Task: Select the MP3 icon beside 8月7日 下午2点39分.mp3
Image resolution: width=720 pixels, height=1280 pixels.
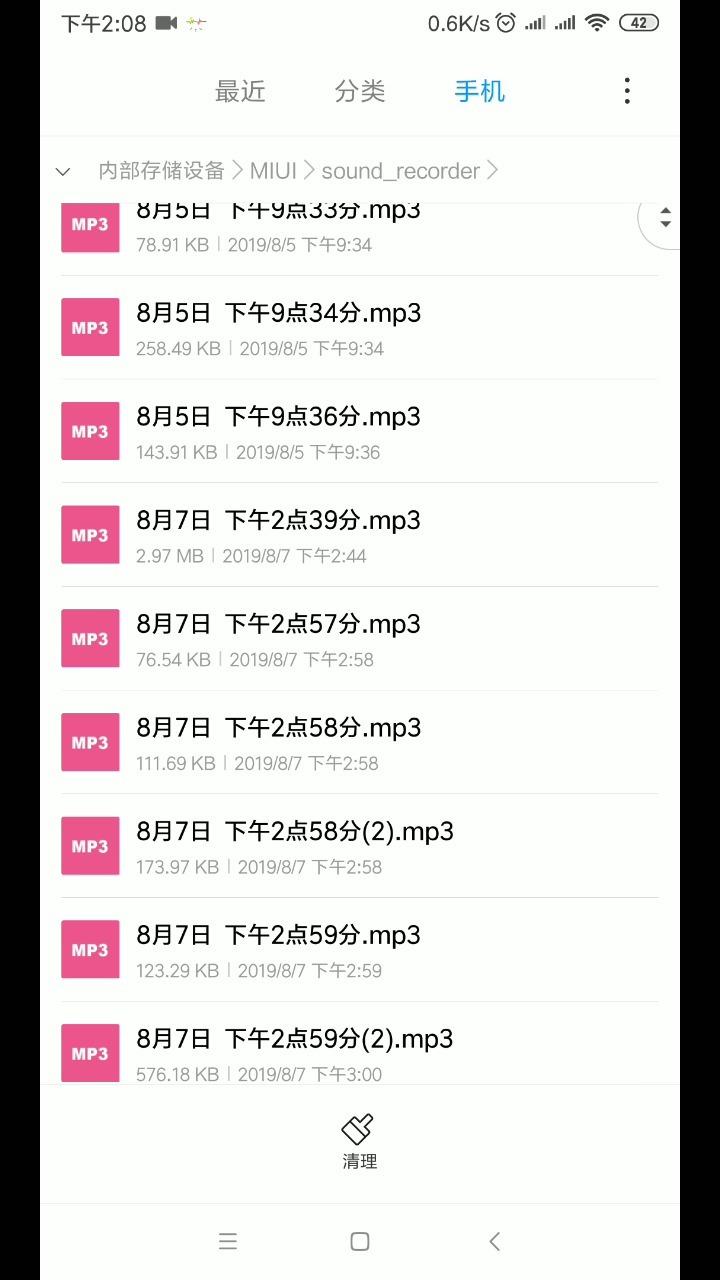Action: (x=89, y=534)
